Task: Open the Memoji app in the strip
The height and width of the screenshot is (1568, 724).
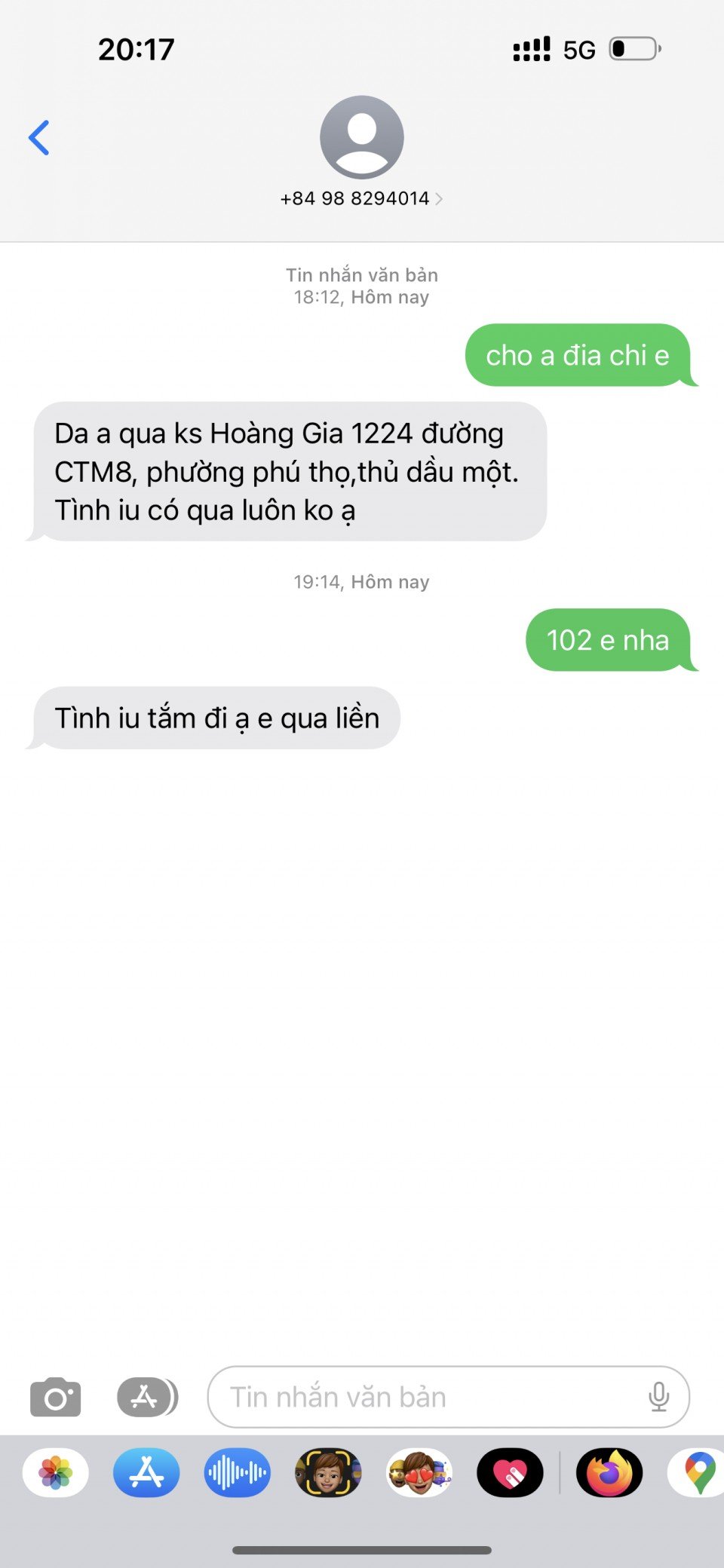Action: (328, 1472)
